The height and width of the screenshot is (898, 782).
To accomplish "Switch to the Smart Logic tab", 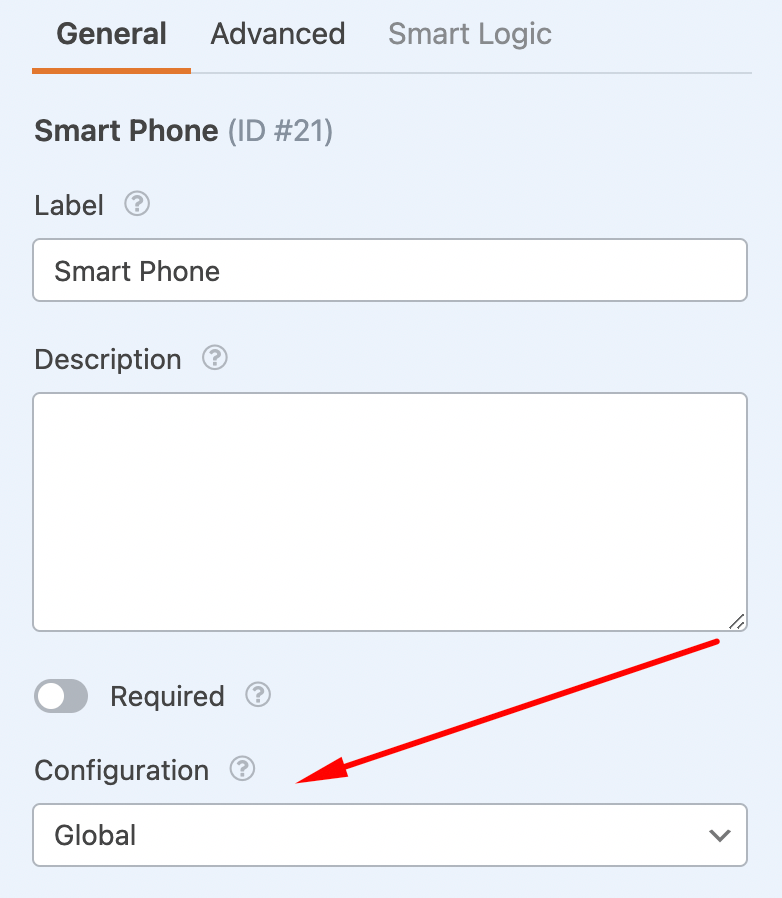I will [470, 34].
